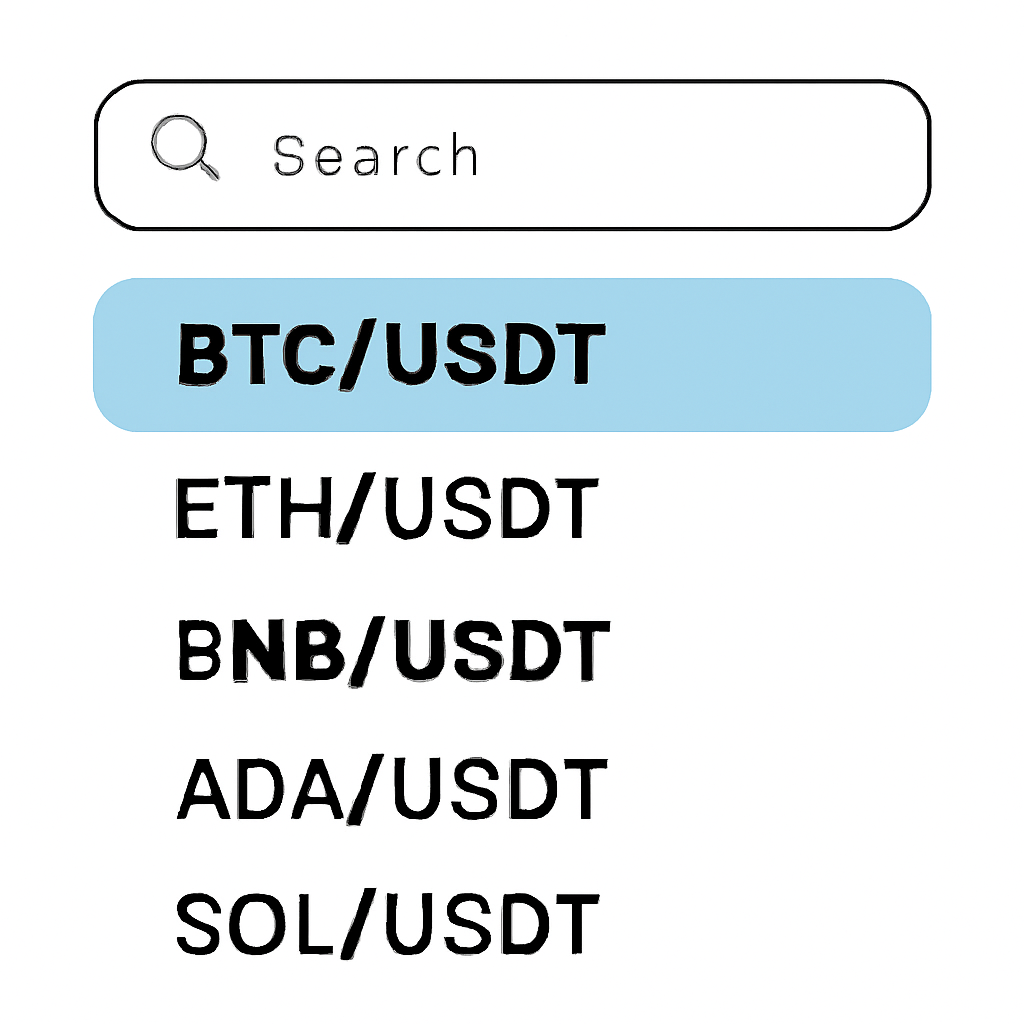Open the BNB/USDT pair
This screenshot has height=1024, width=1024.
[392, 650]
